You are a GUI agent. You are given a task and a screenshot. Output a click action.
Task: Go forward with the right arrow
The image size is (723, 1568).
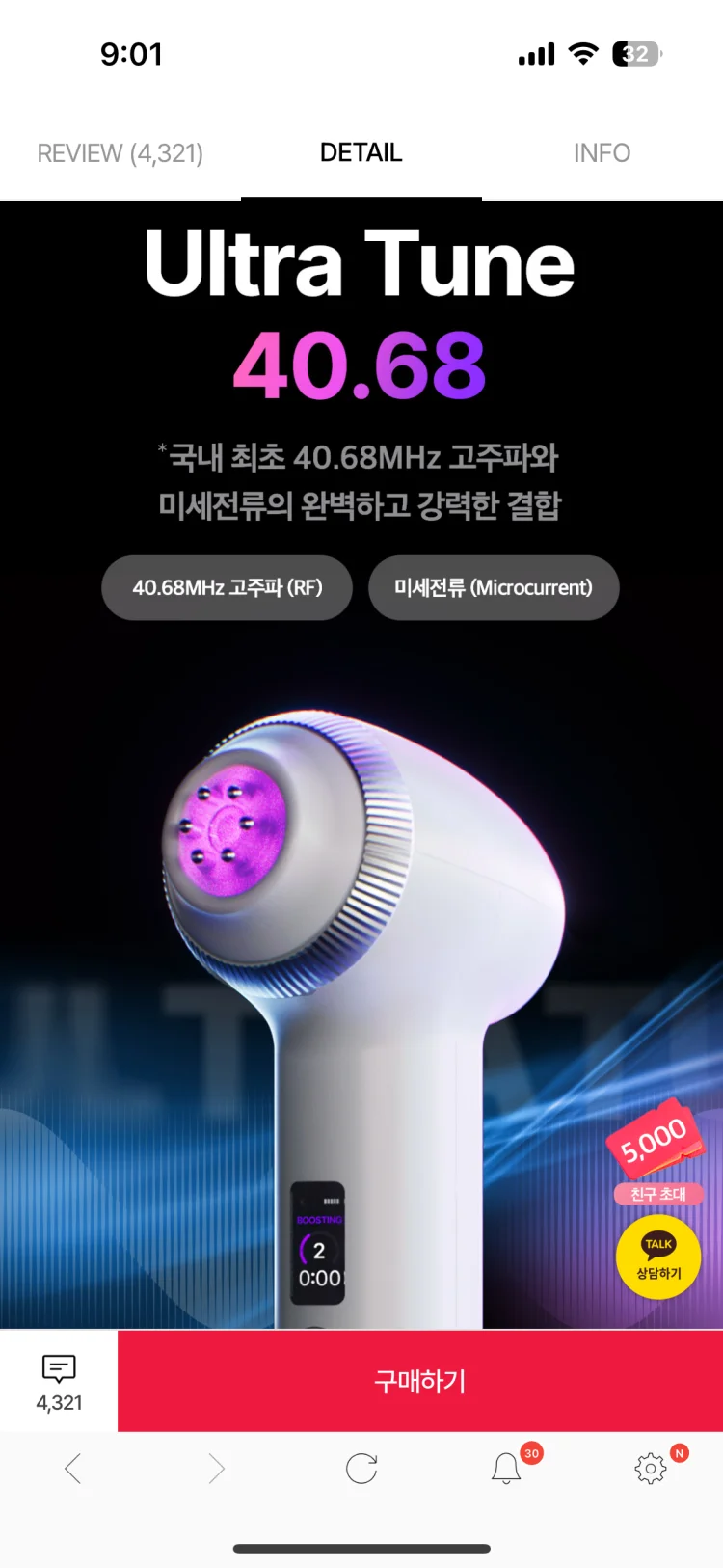[217, 1469]
